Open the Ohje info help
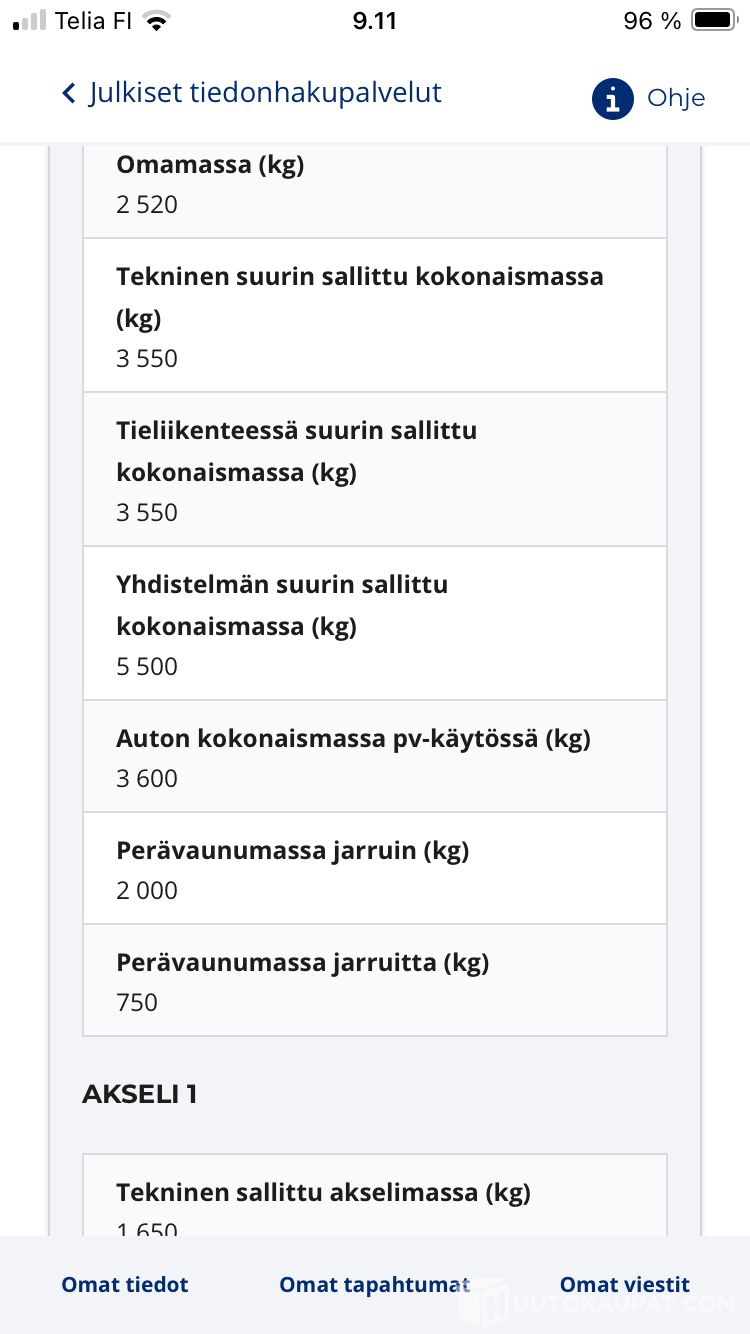Image resolution: width=750 pixels, height=1334 pixels. click(648, 98)
